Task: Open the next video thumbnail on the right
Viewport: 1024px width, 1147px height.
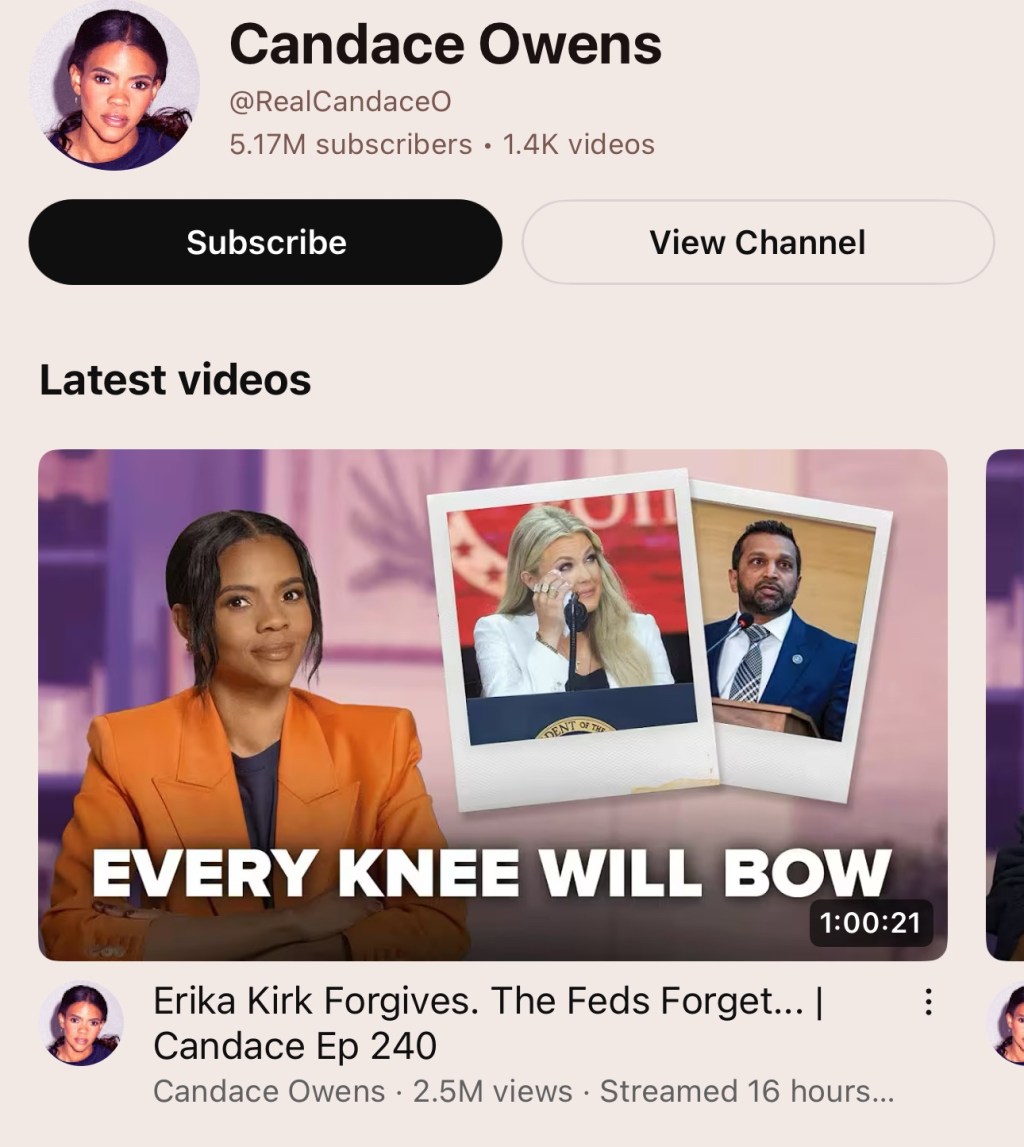Action: [x=1010, y=700]
